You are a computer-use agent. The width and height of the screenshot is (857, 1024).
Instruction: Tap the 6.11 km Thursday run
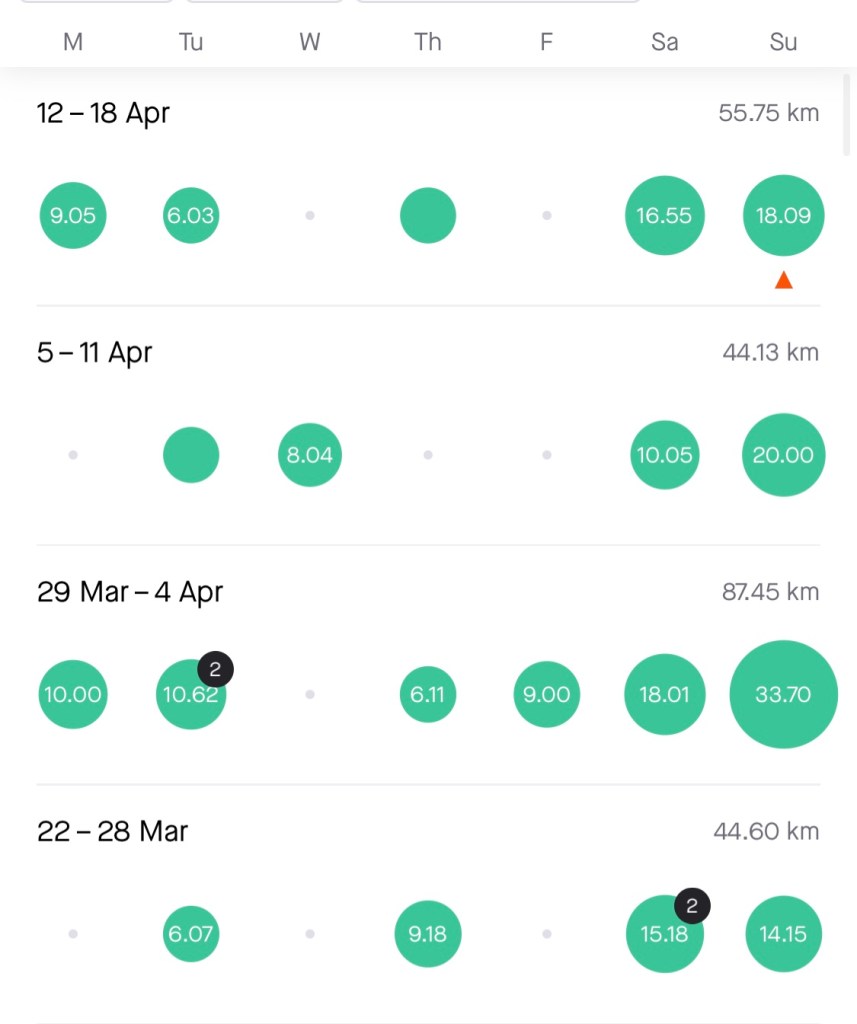tap(428, 694)
